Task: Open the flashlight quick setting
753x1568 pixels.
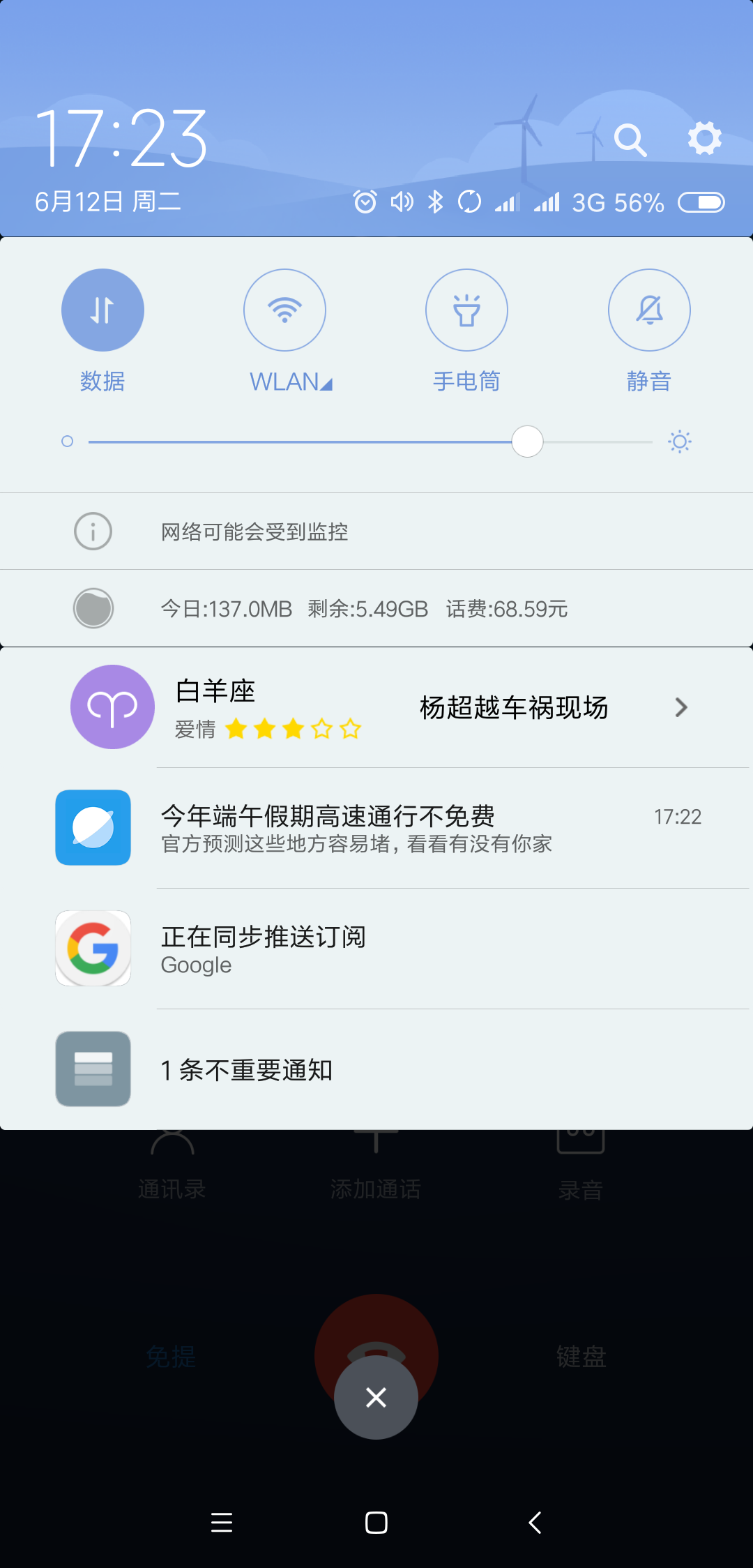Action: pos(466,310)
